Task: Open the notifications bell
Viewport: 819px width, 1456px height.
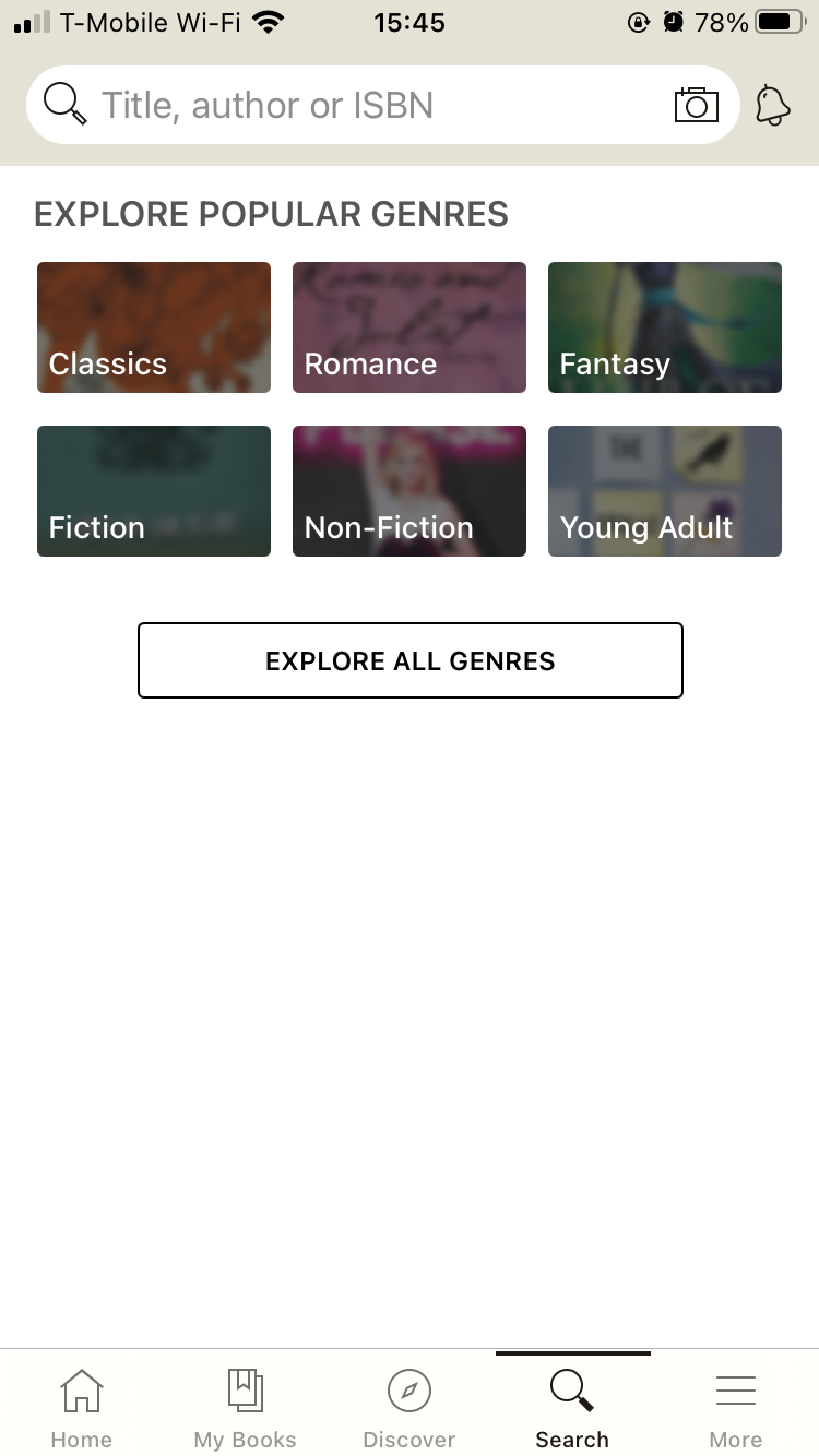Action: click(x=772, y=105)
